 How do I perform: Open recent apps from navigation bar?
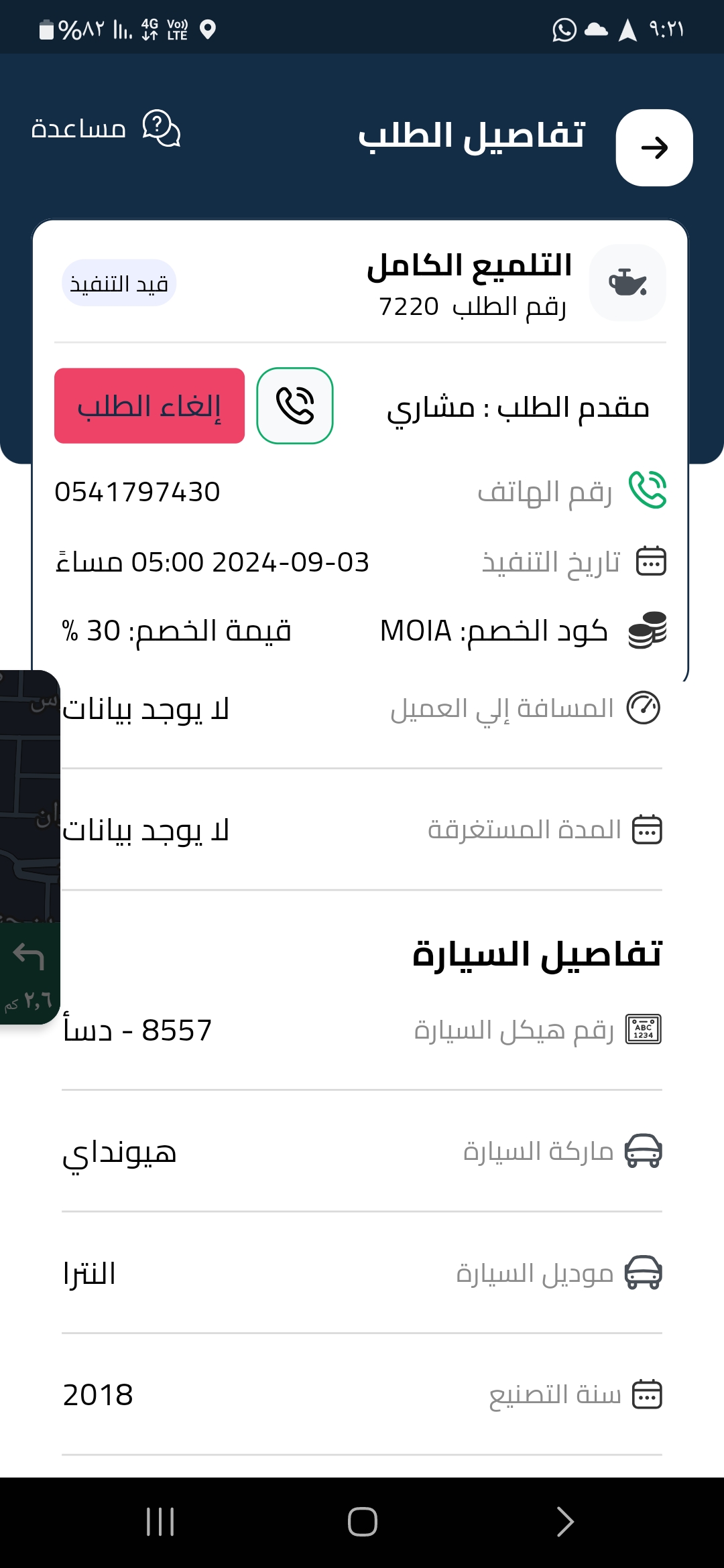pos(160,1521)
